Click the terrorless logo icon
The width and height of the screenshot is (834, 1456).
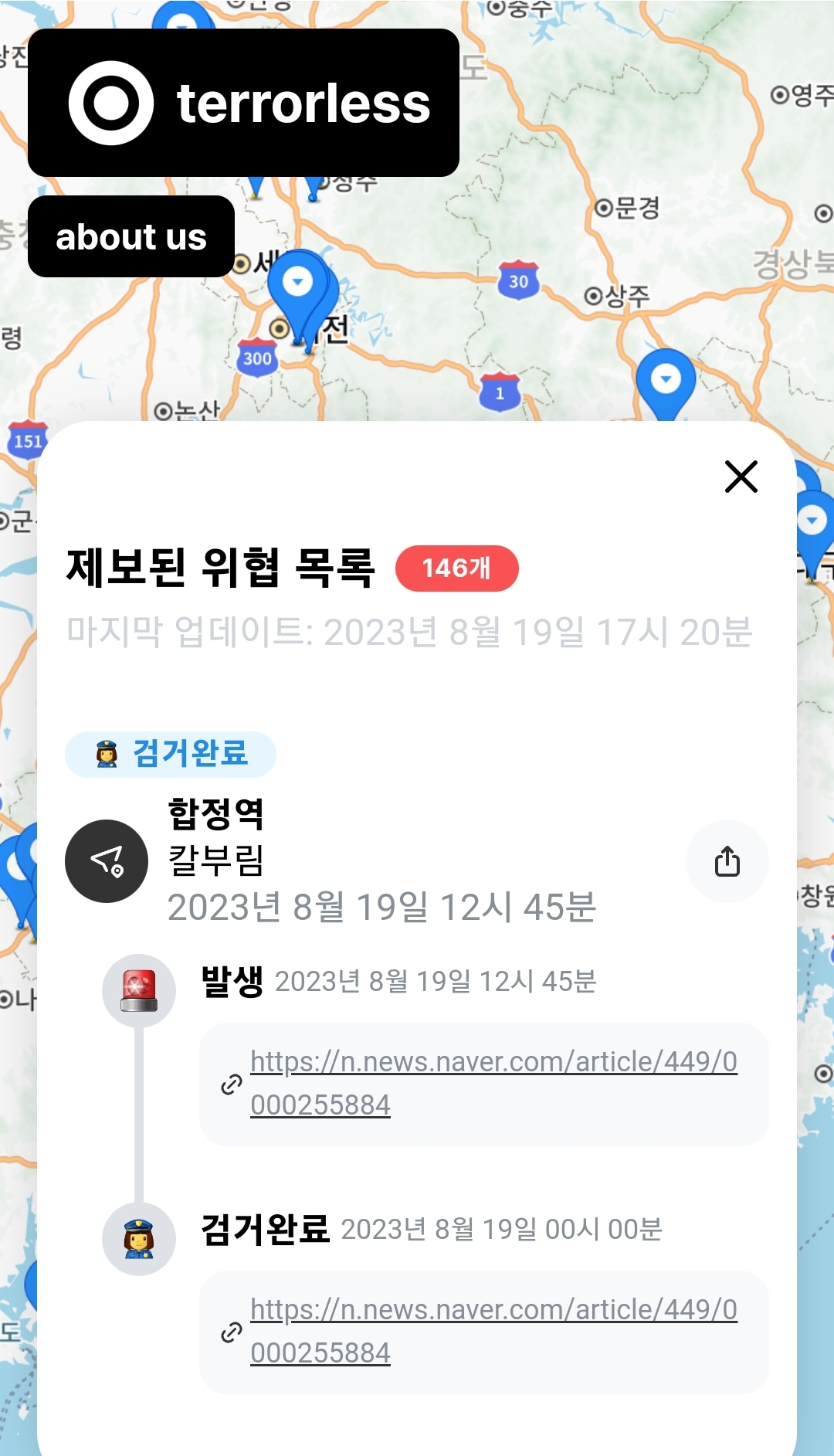pos(110,103)
